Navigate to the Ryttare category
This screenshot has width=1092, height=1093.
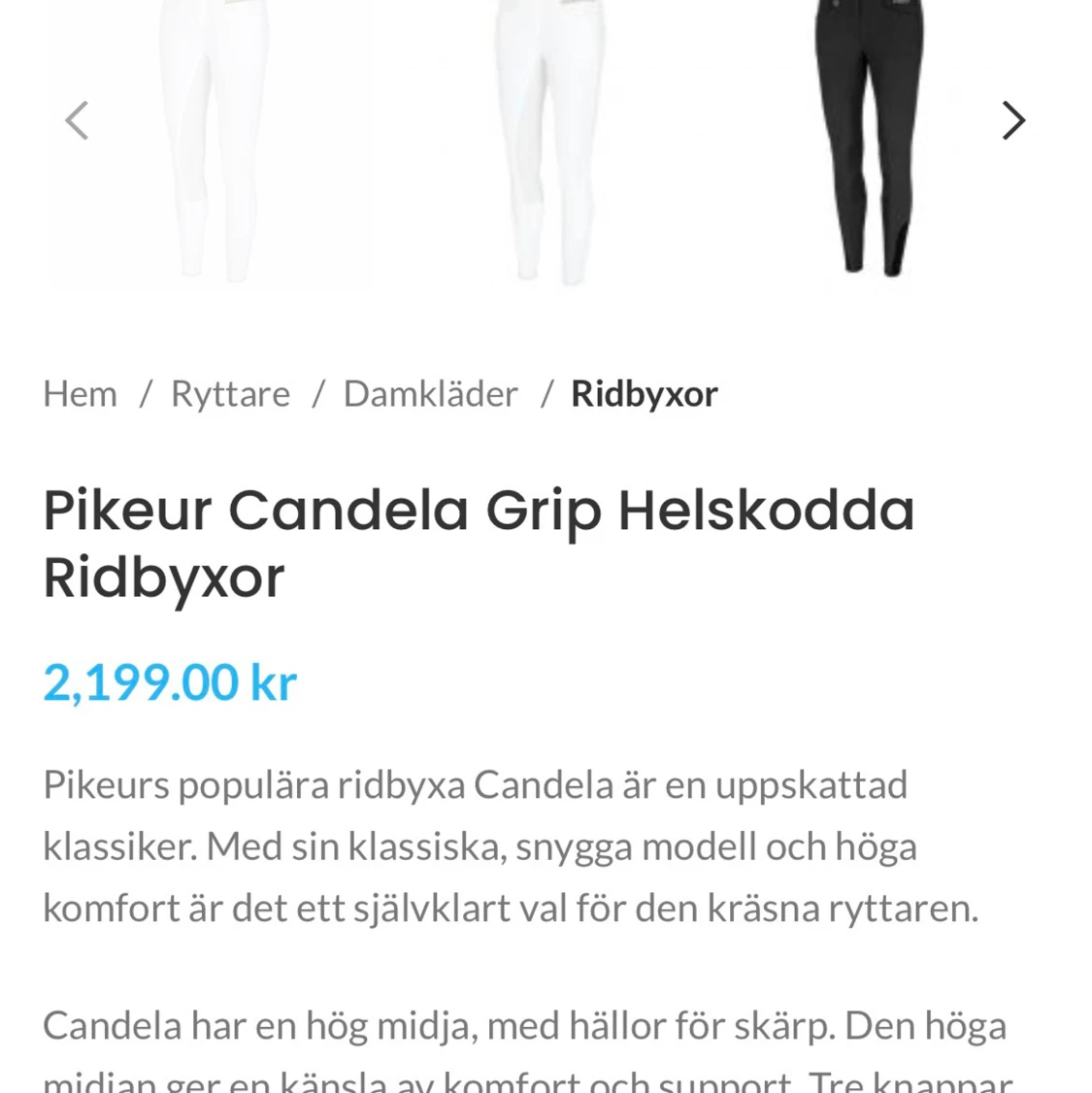[230, 393]
